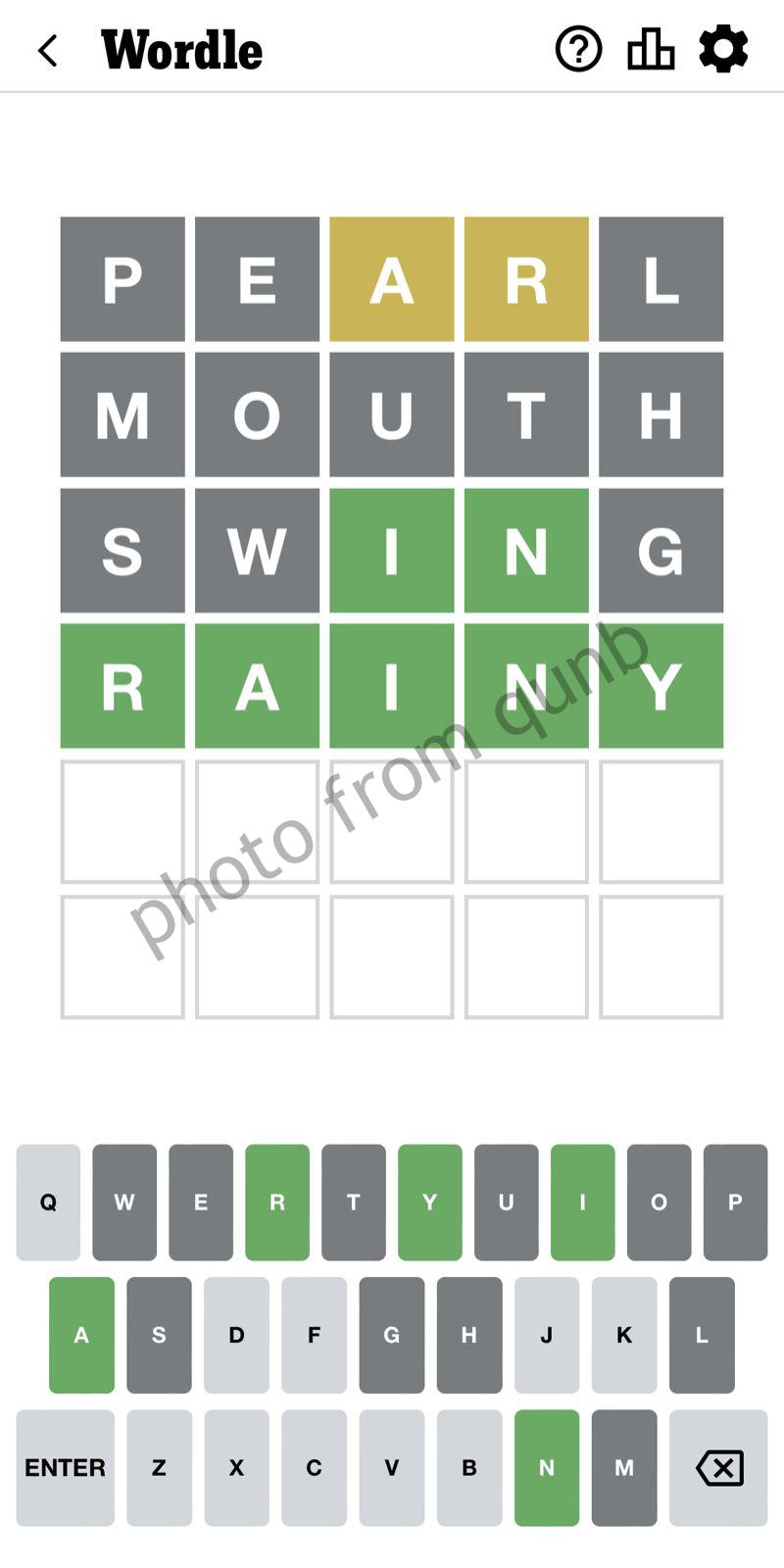Tap the letter J key
Screen dimensions: 784x1568
pos(547,1335)
